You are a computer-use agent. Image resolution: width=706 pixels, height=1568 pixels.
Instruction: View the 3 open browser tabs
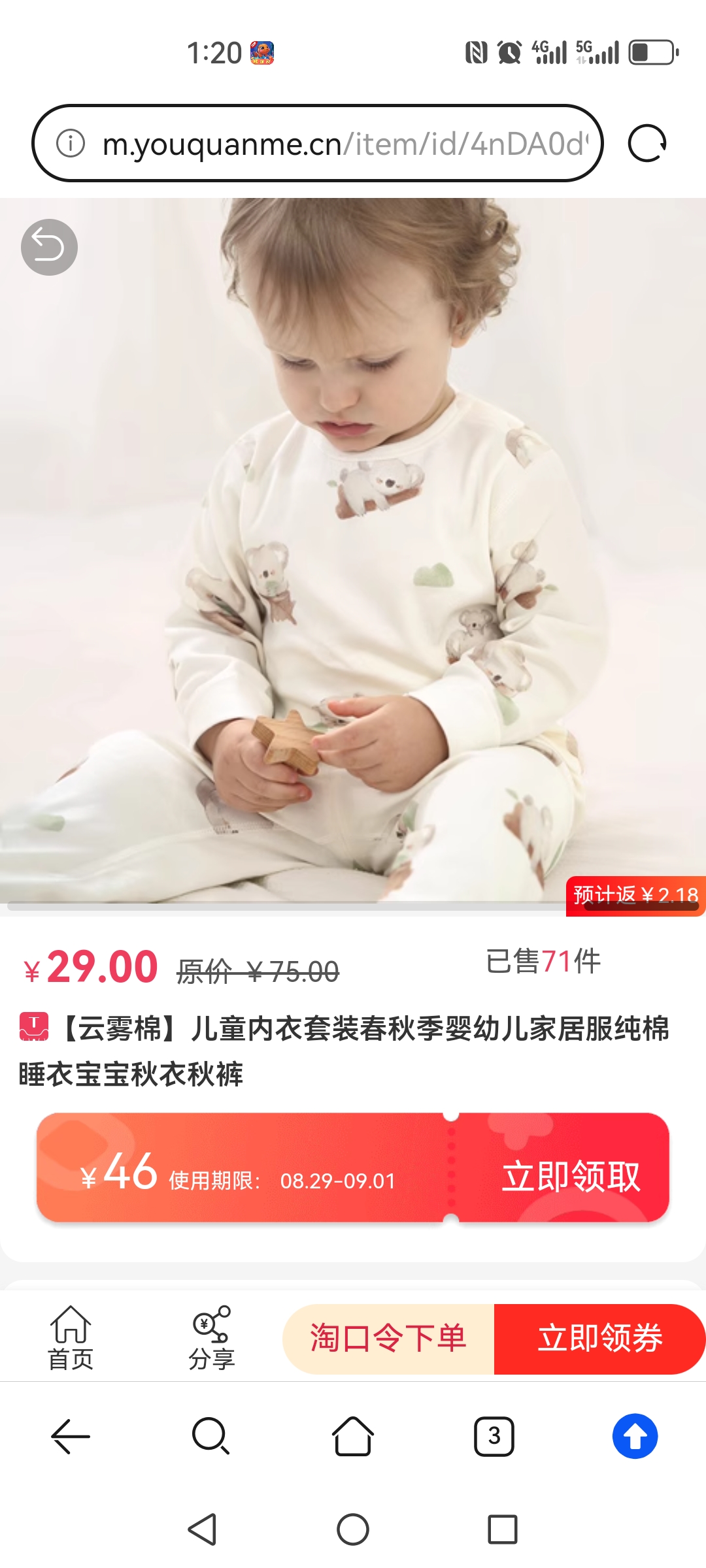[494, 1436]
